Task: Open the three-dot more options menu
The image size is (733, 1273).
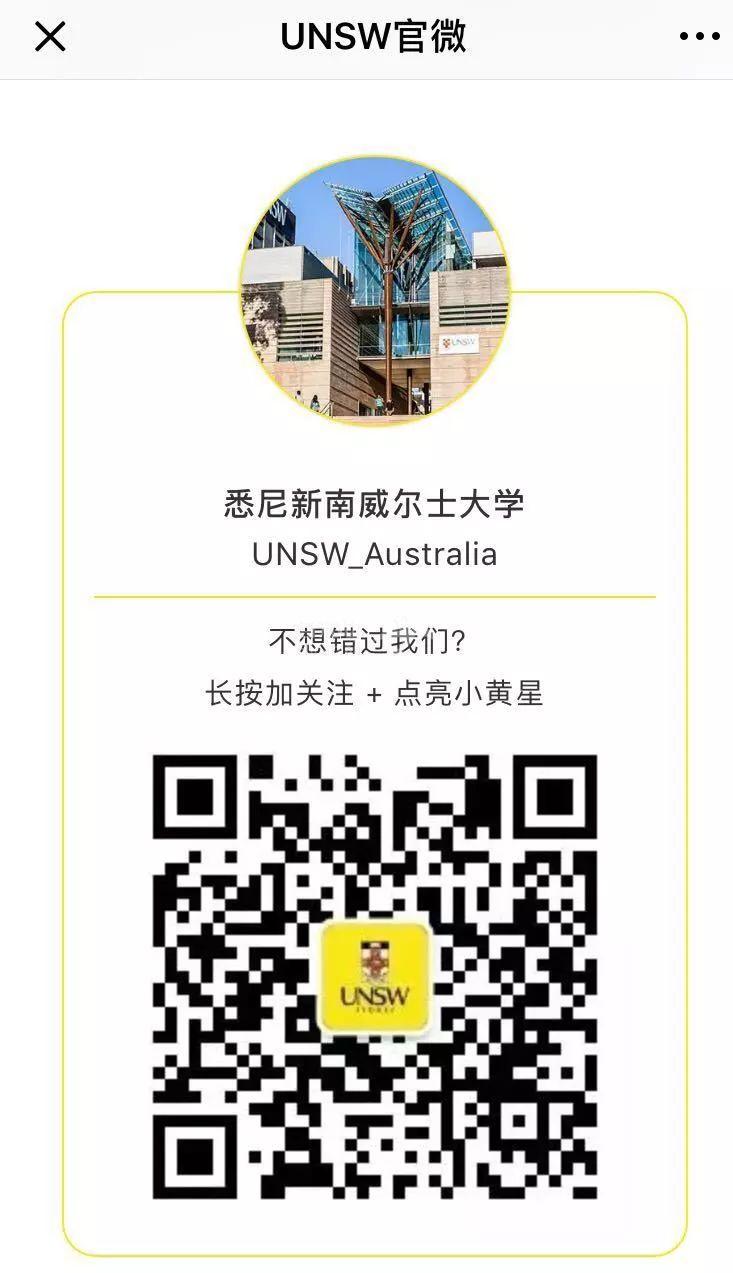Action: coord(699,37)
